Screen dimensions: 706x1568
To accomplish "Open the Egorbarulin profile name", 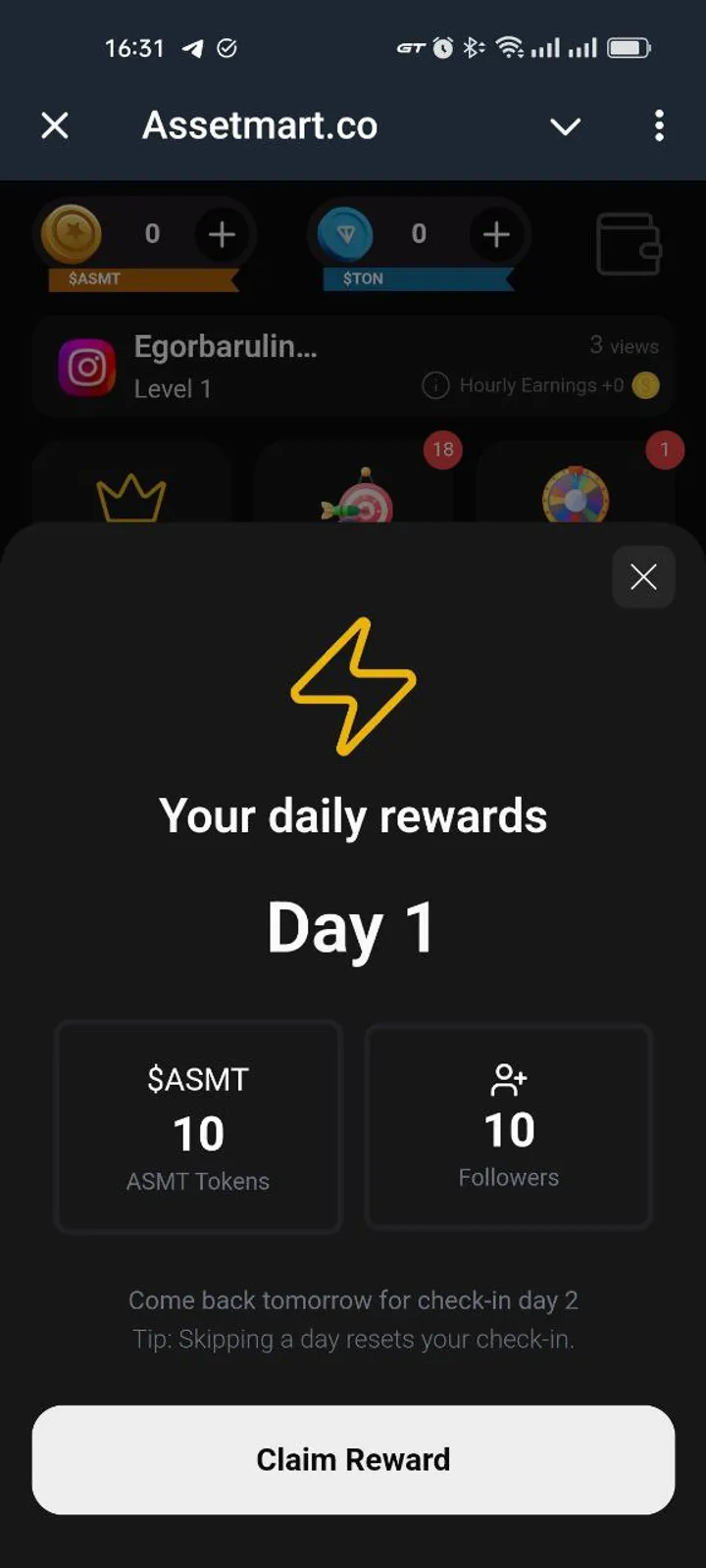I will tap(226, 348).
